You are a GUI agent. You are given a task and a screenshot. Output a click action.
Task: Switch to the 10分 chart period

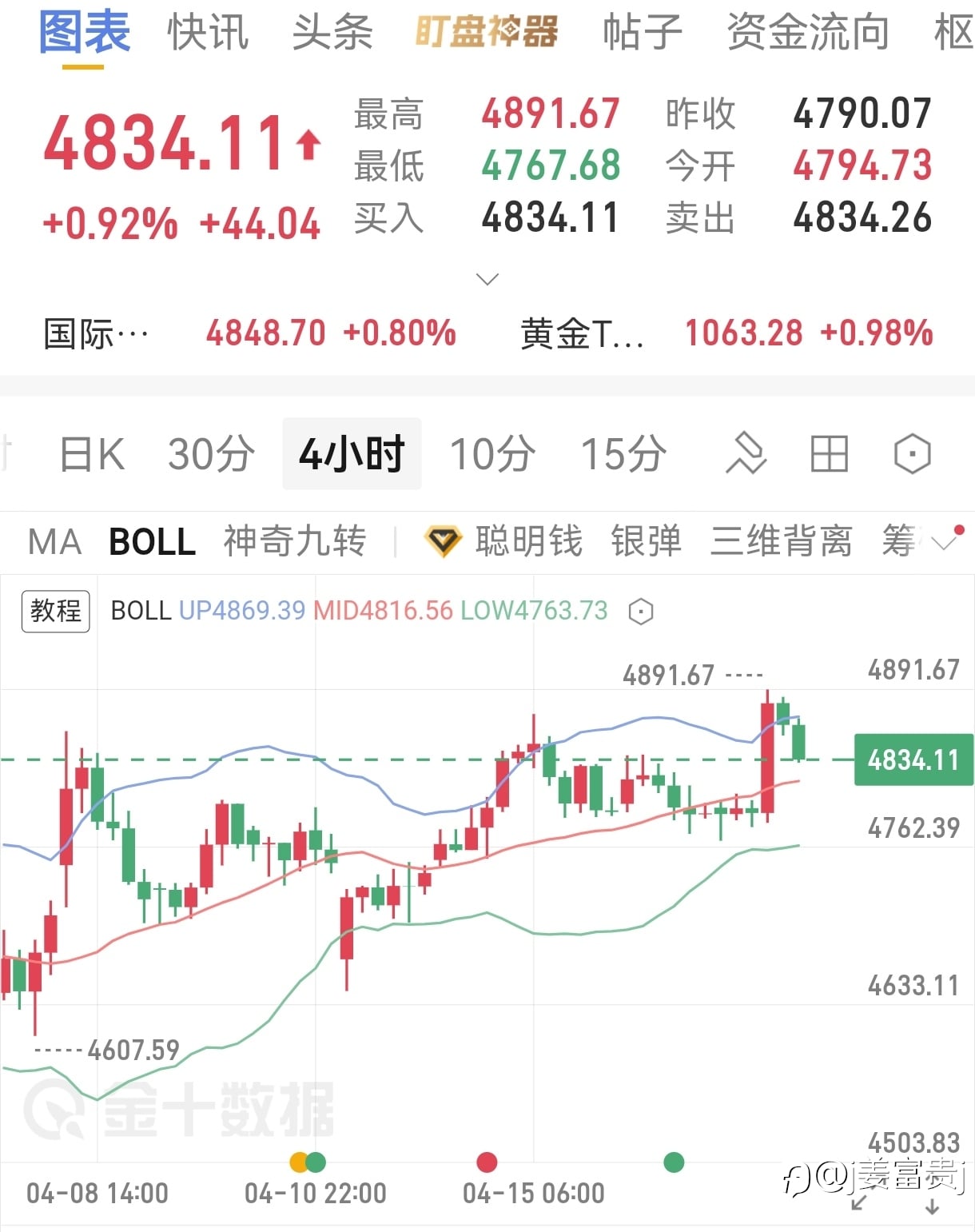point(492,454)
